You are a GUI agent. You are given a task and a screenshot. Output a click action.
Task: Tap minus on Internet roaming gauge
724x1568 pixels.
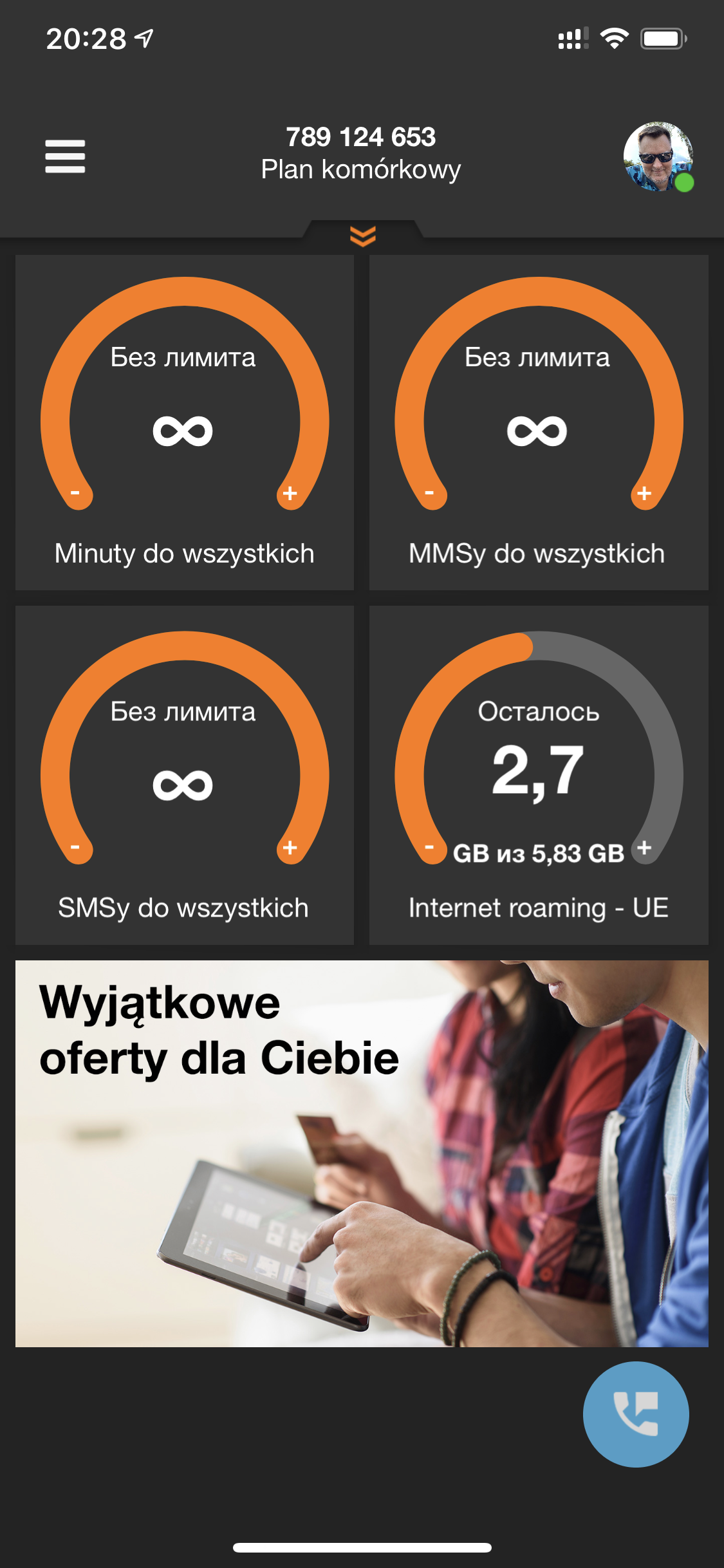click(430, 848)
